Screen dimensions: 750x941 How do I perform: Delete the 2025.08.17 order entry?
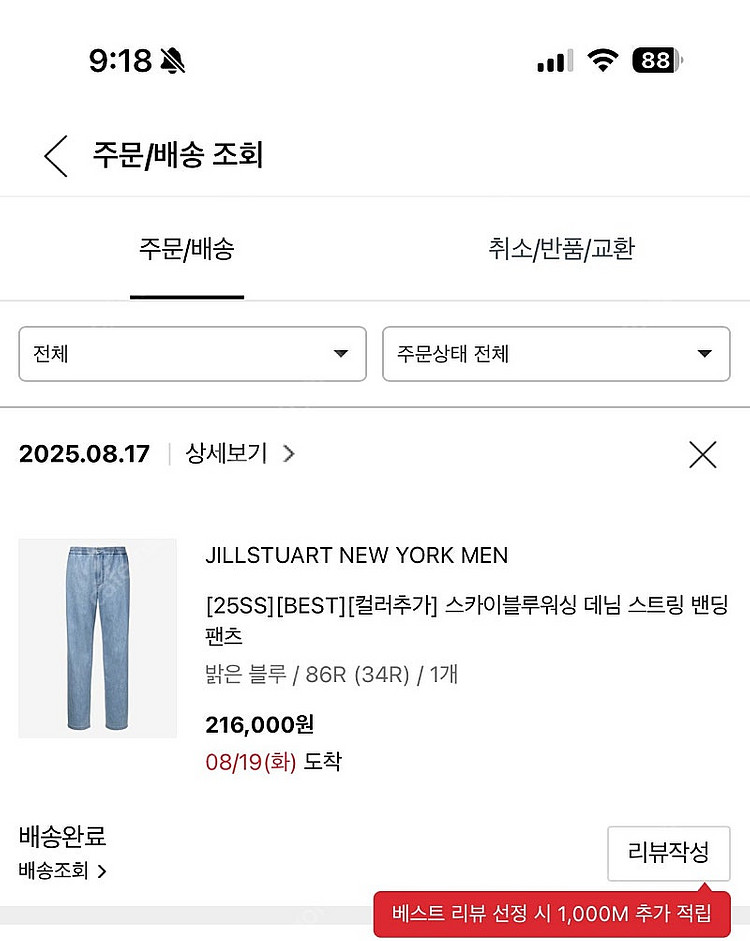[x=703, y=455]
